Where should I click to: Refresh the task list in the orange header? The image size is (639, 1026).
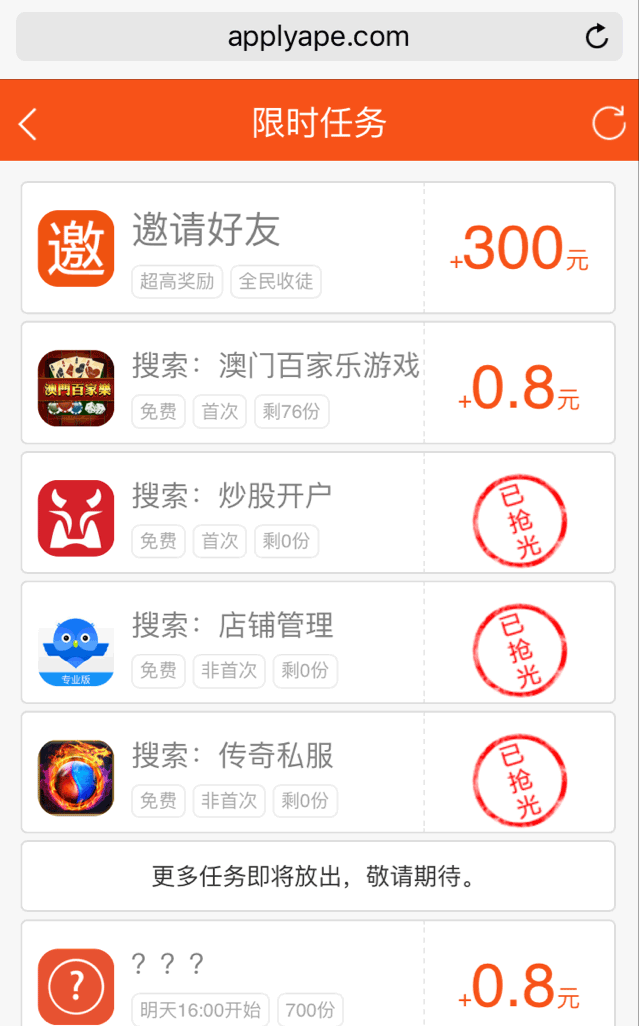[608, 123]
